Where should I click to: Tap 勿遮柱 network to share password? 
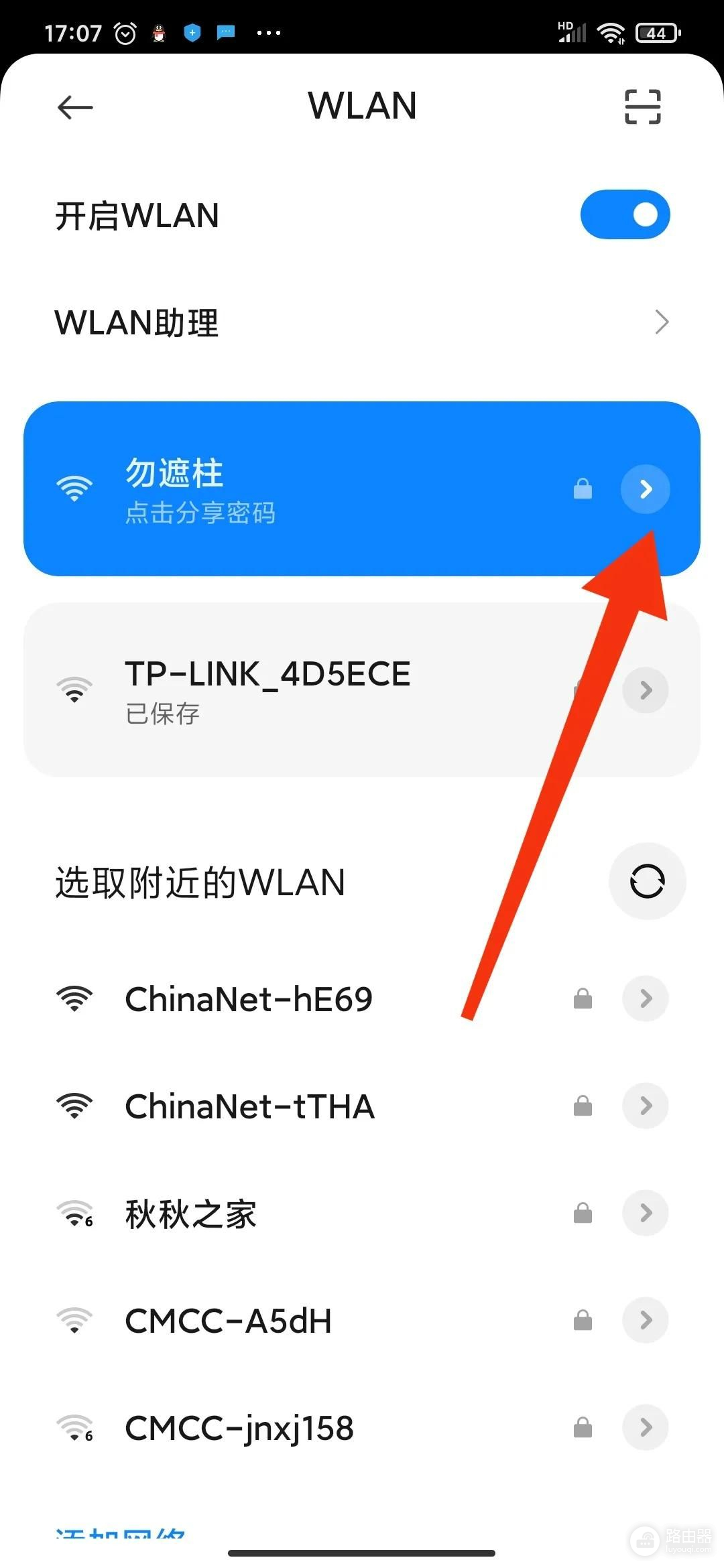pyautogui.click(x=268, y=489)
